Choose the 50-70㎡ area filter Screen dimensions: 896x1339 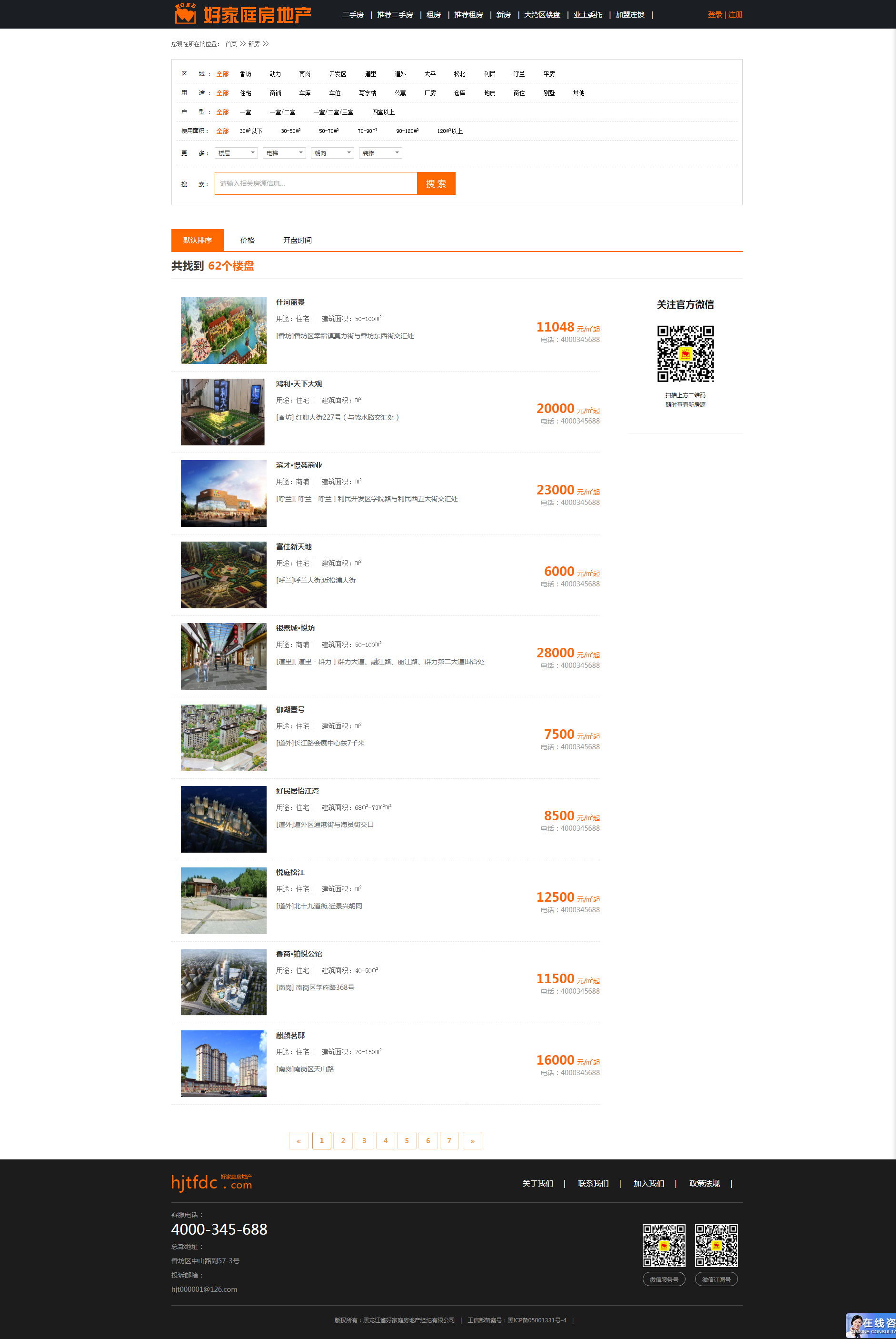[x=329, y=131]
